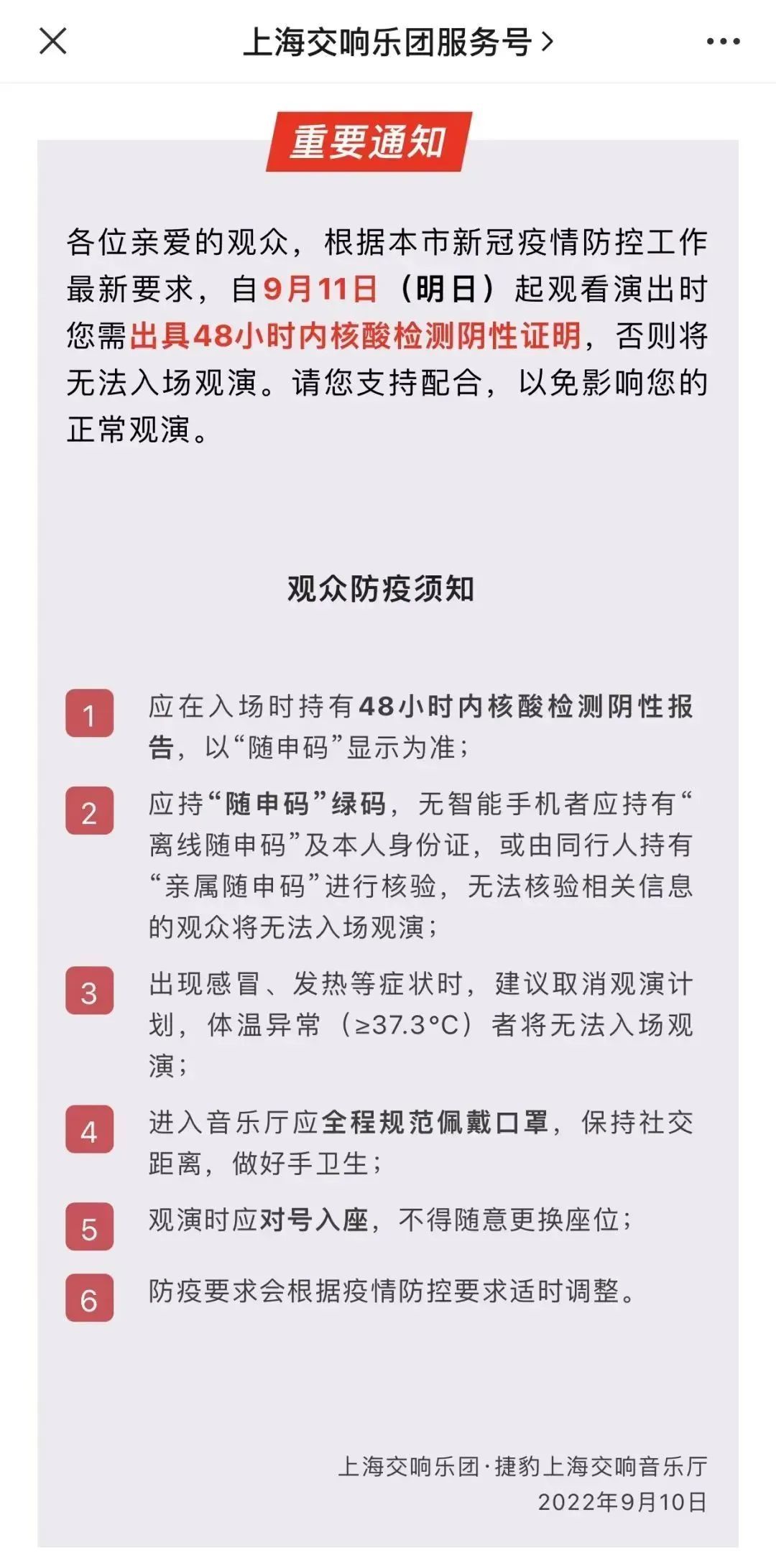Close the article page with the X
The height and width of the screenshot is (1568, 776).
click(52, 41)
